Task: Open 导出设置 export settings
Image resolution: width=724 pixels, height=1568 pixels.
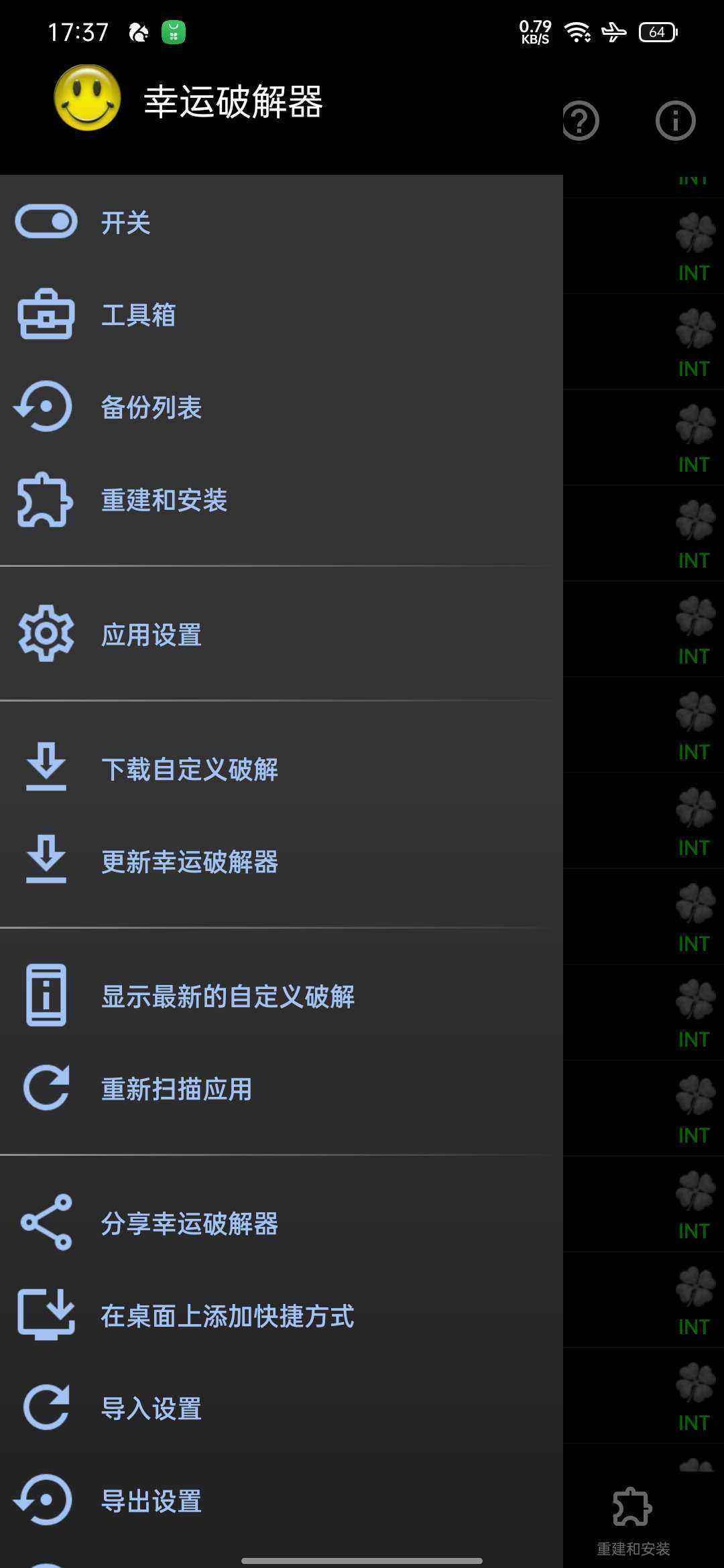Action: click(x=151, y=1501)
